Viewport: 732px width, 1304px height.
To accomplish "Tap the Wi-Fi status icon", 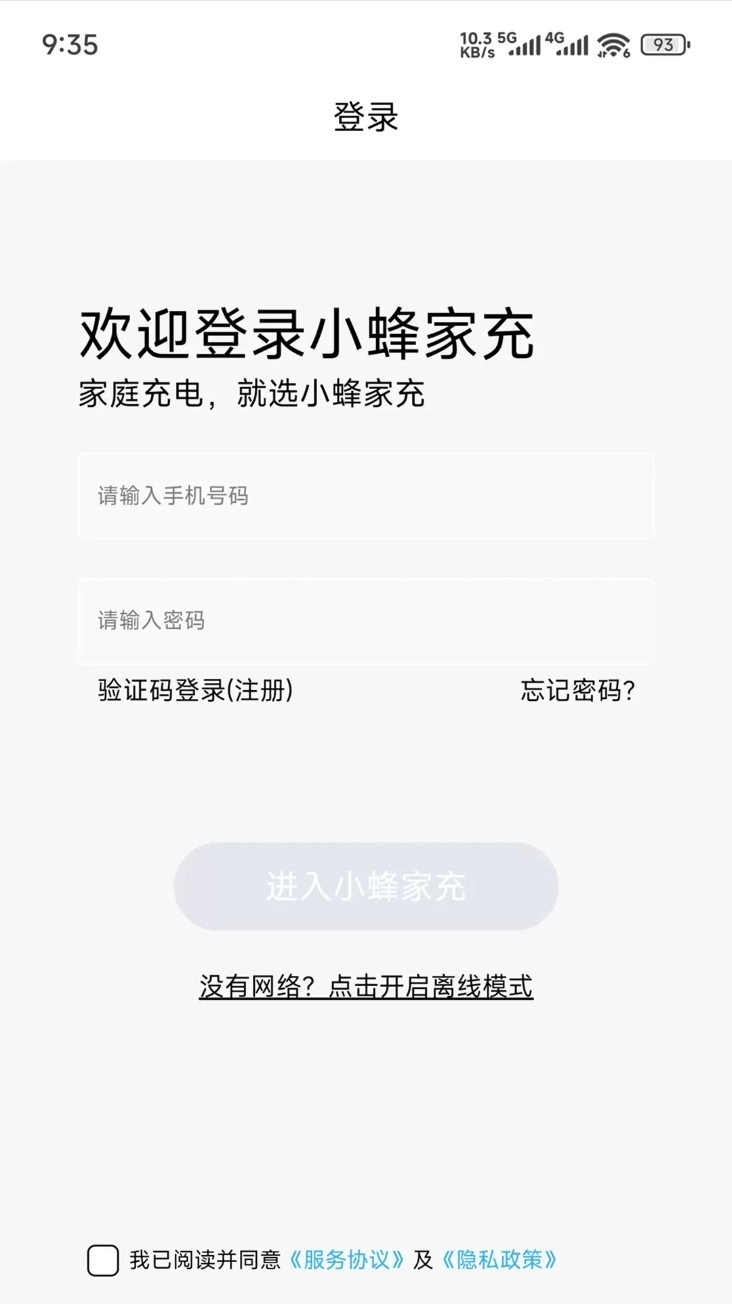I will (615, 45).
